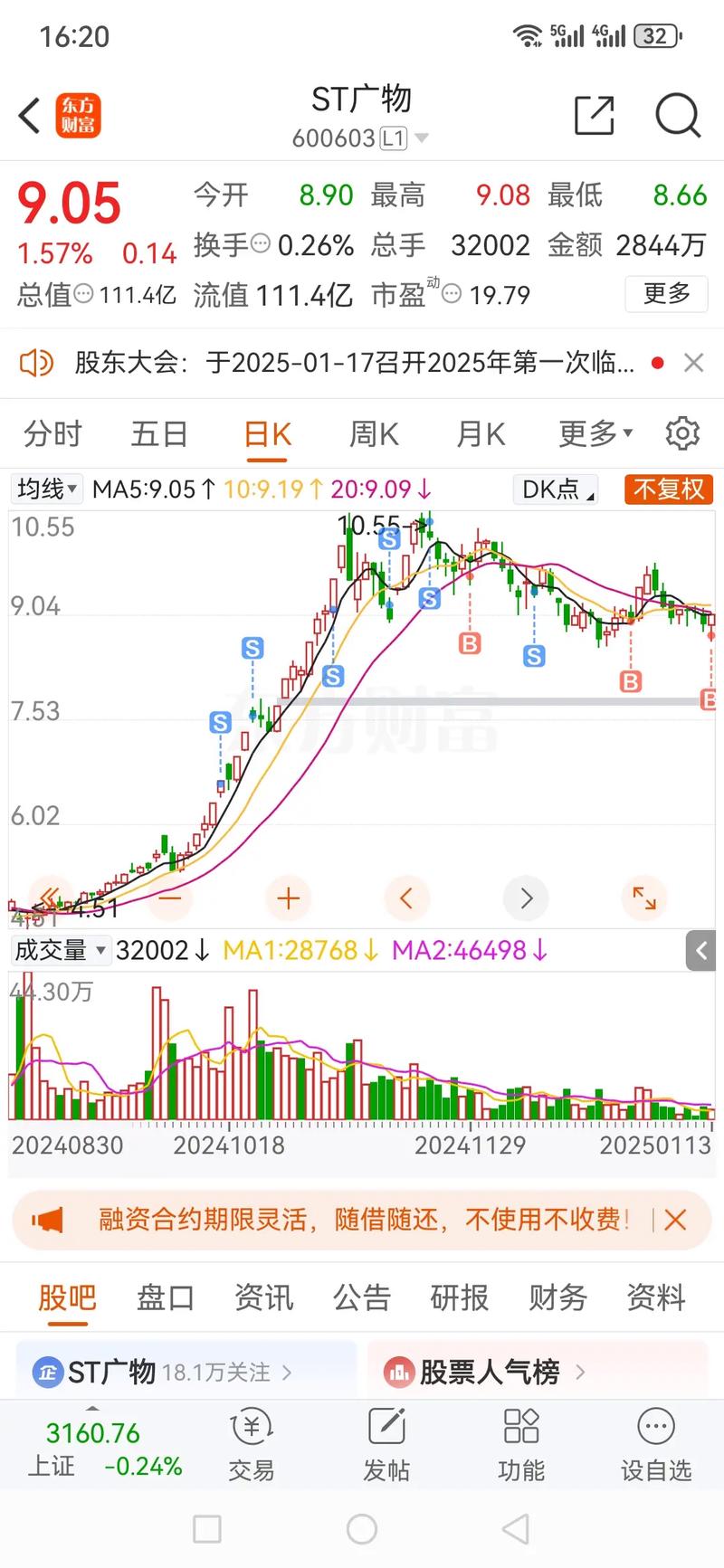Viewport: 724px width, 1568px height.
Task: Open the 均线 moving average dropdown
Action: pos(45,489)
